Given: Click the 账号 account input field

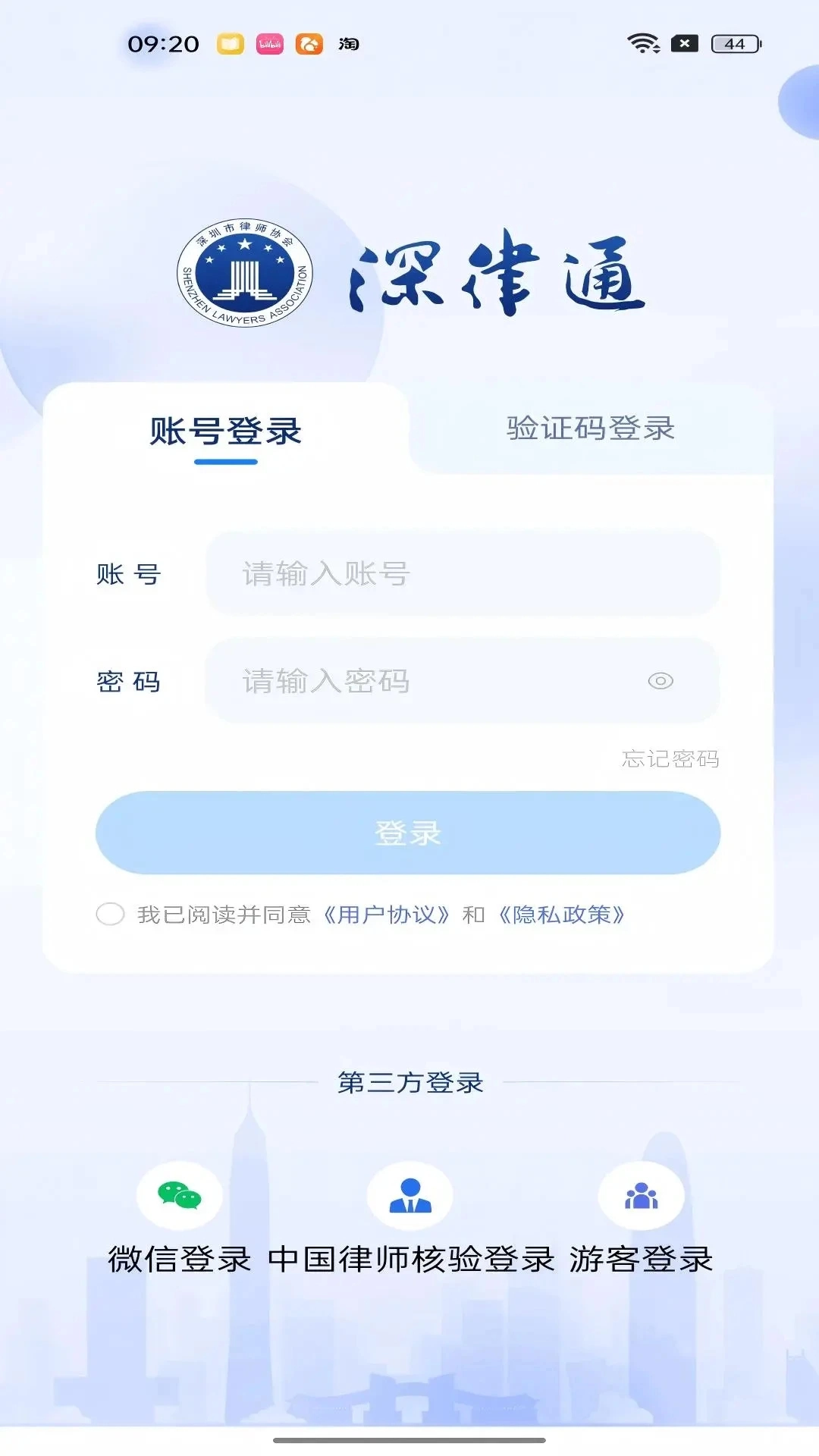Looking at the screenshot, I should pyautogui.click(x=463, y=575).
